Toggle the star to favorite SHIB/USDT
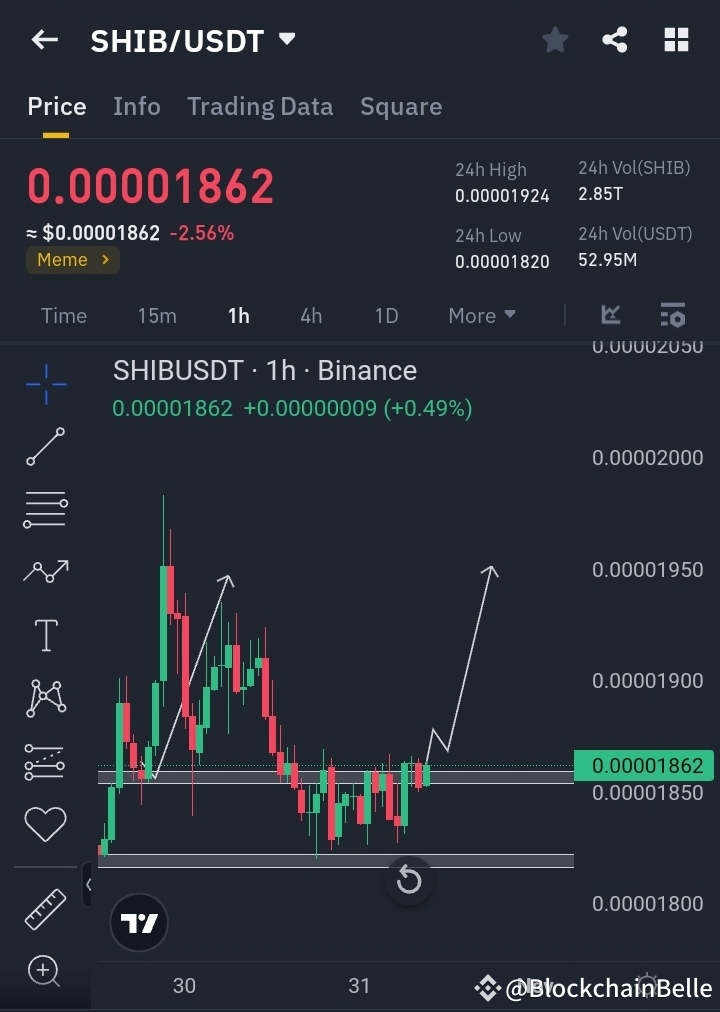Image resolution: width=720 pixels, height=1012 pixels. [x=555, y=40]
